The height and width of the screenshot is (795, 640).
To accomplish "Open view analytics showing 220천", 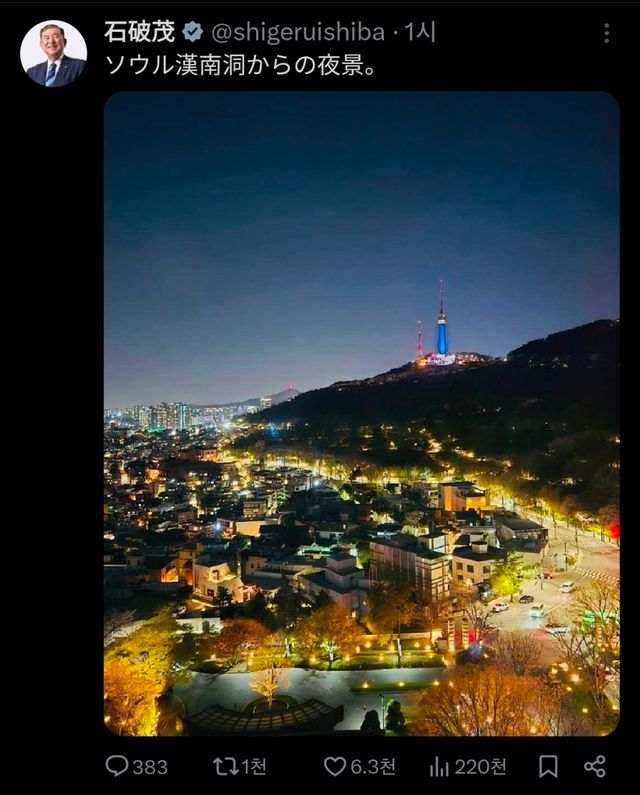I will point(440,766).
